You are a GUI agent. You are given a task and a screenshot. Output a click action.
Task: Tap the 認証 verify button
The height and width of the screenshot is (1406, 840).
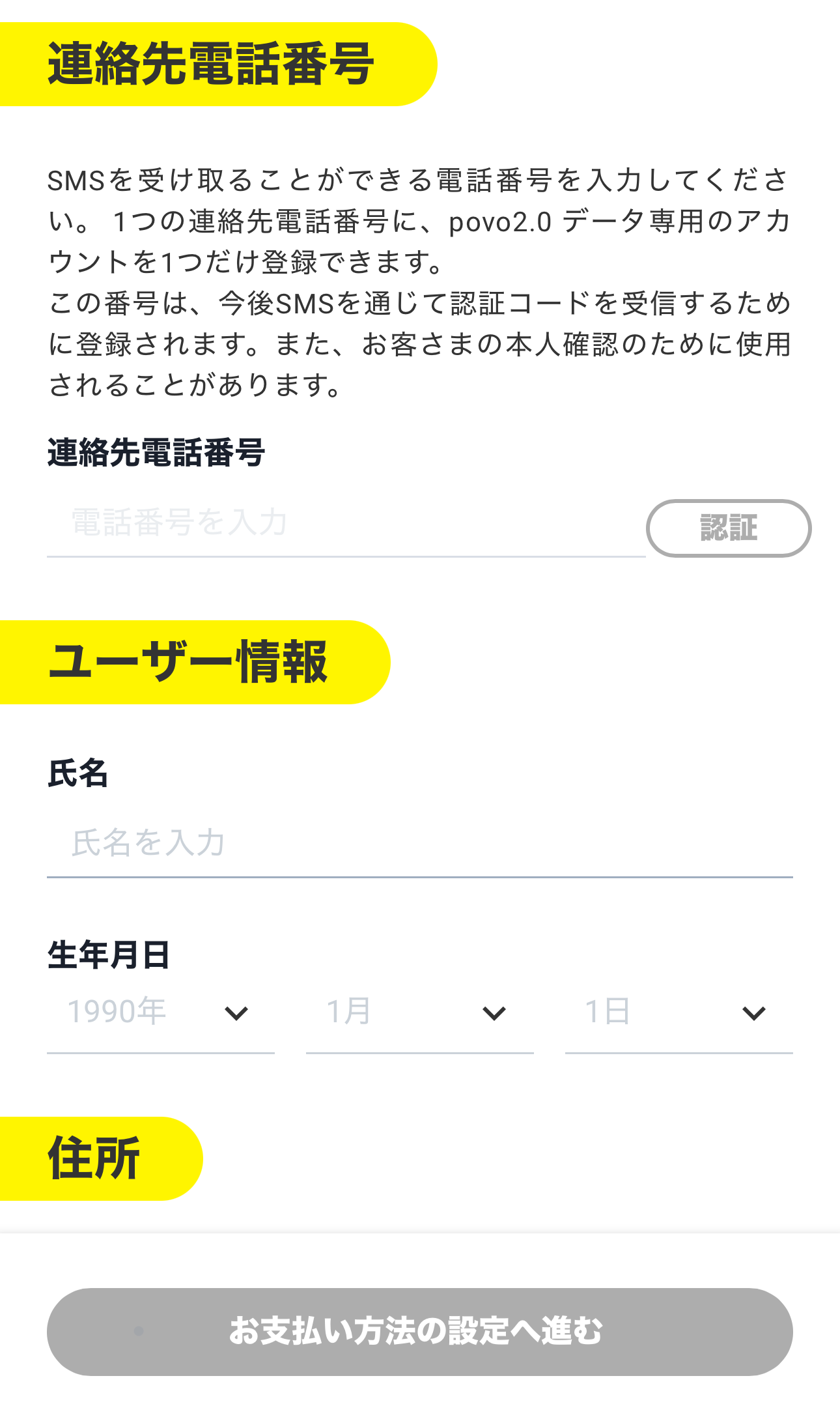(x=728, y=528)
